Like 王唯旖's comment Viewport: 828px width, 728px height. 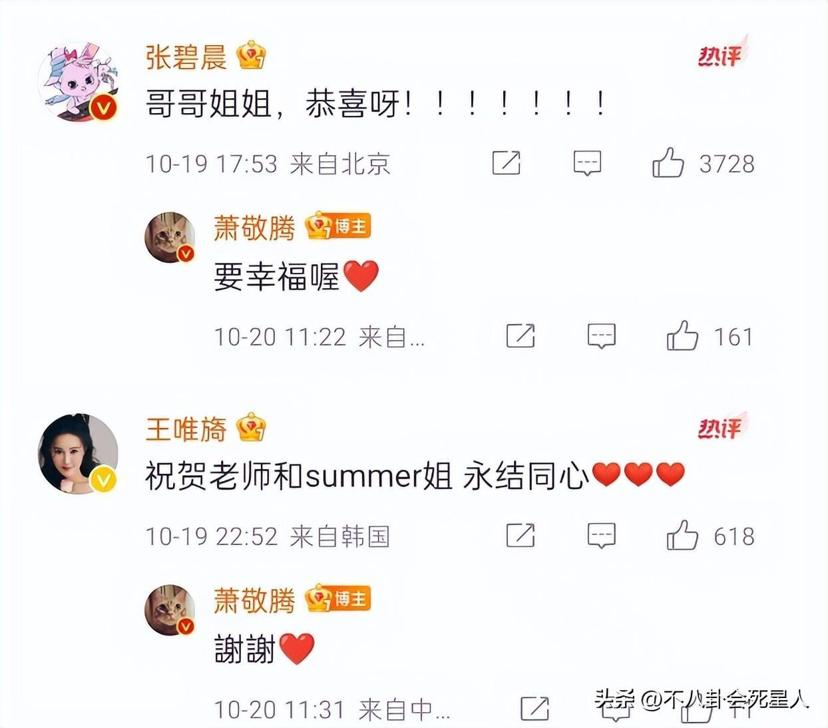pos(682,536)
